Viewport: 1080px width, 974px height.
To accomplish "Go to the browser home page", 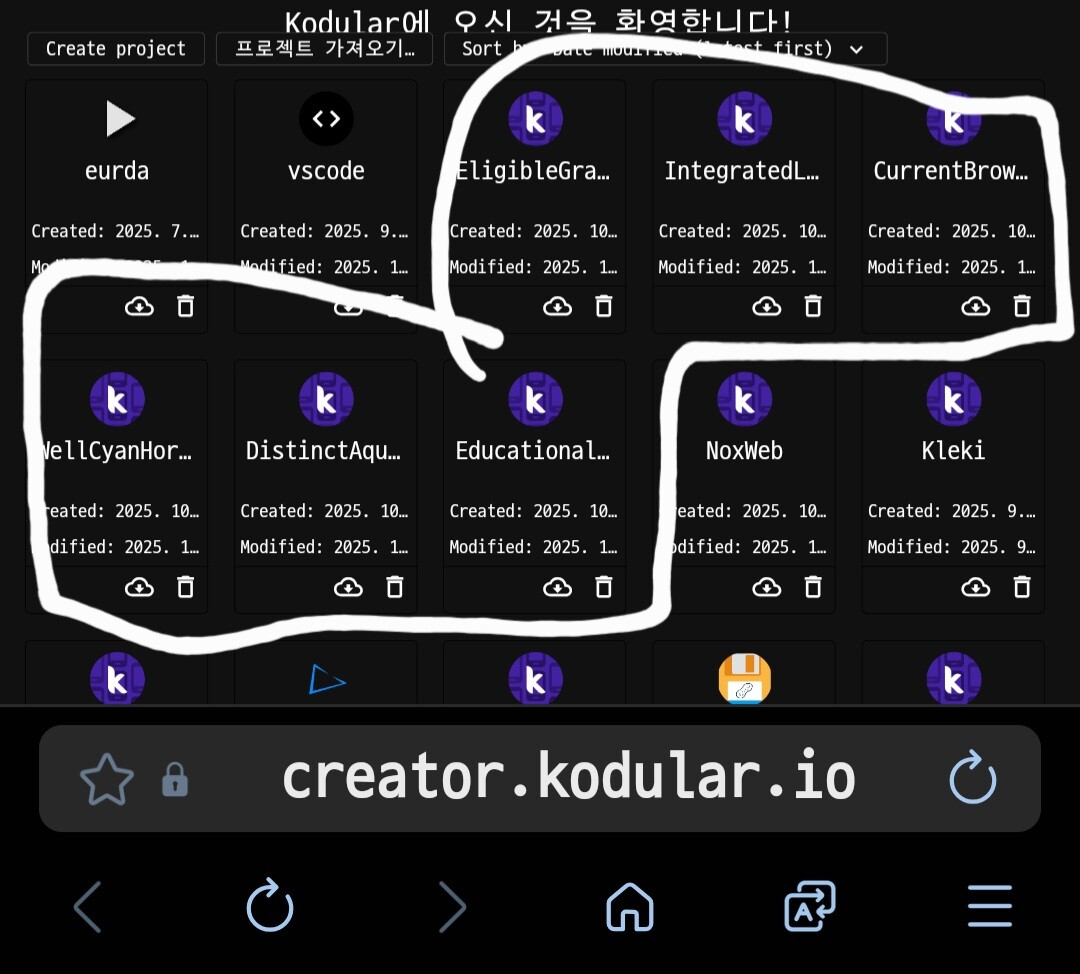I will pos(629,908).
